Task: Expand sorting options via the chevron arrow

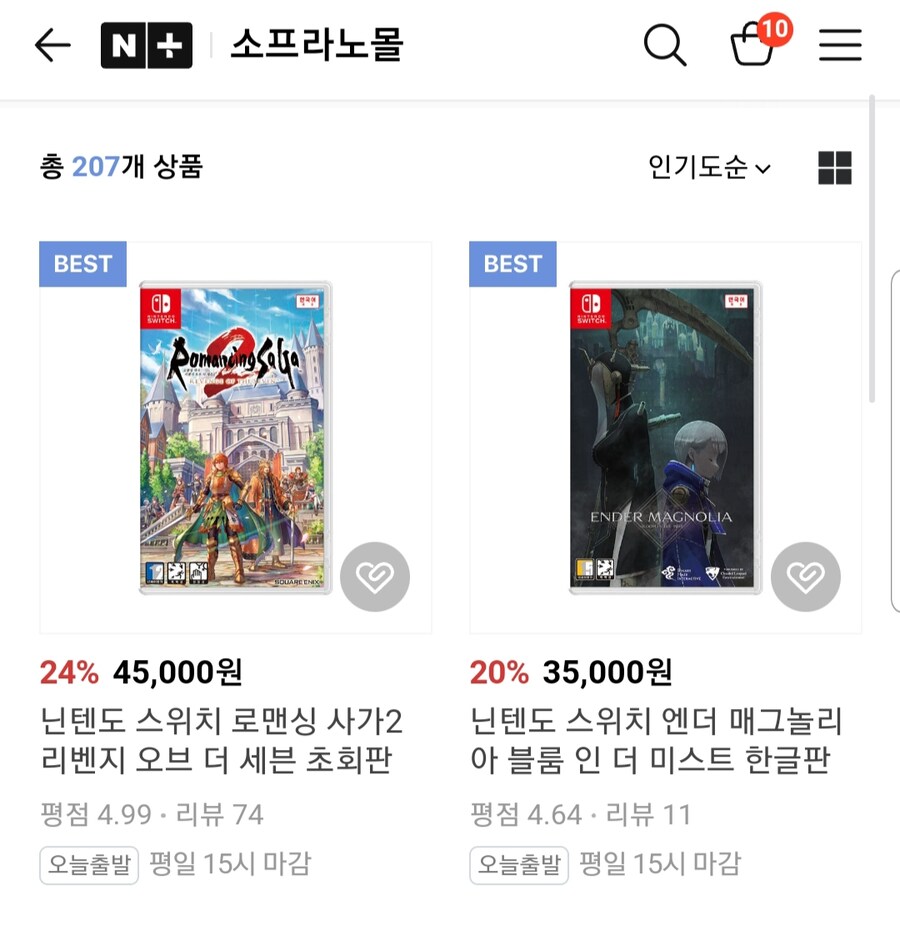Action: pos(764,169)
